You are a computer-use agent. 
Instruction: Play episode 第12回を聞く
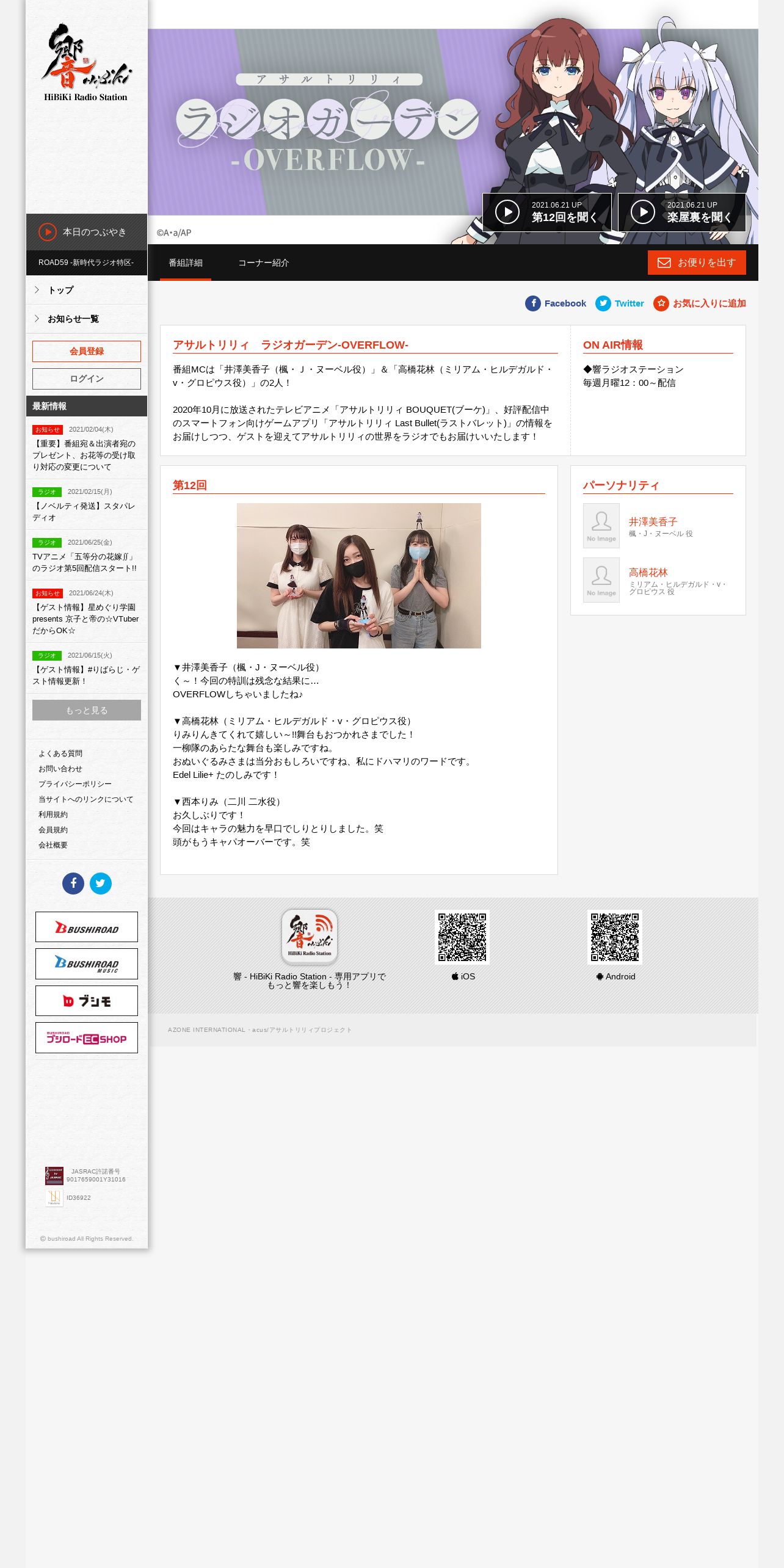point(546,212)
